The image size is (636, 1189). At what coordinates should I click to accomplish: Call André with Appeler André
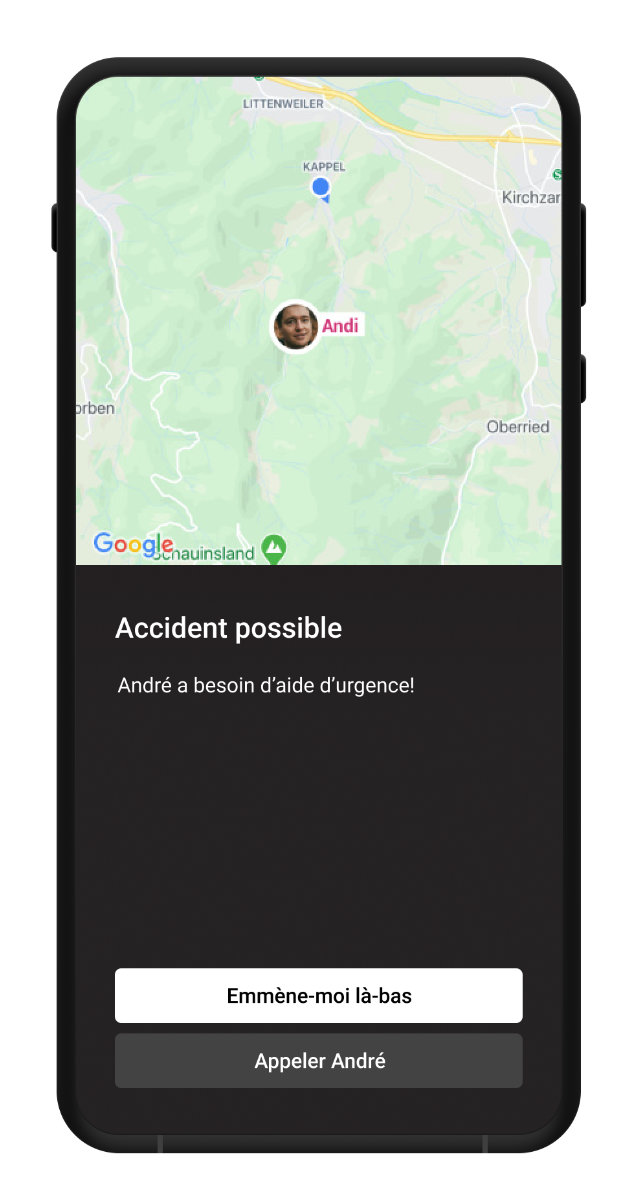pyautogui.click(x=318, y=1060)
